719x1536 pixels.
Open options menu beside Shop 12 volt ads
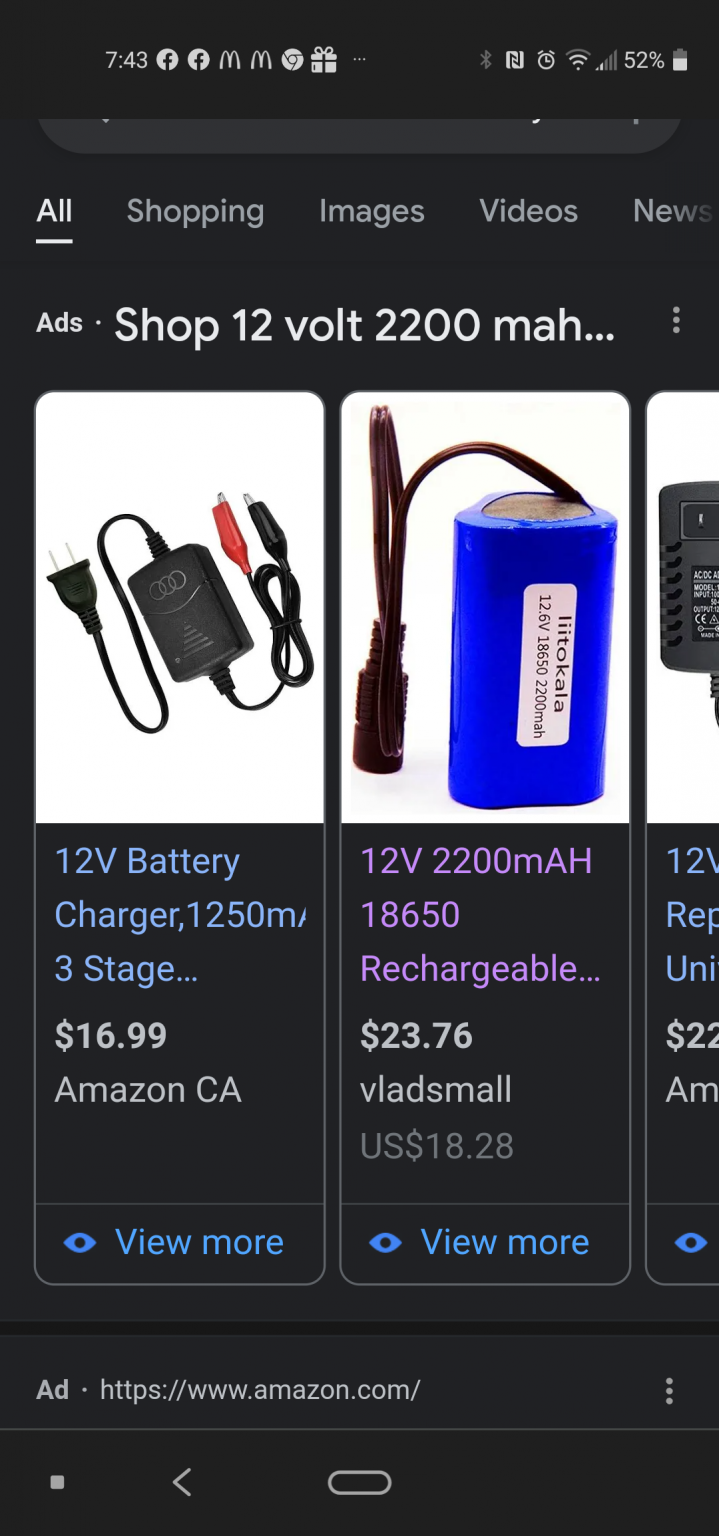point(676,320)
